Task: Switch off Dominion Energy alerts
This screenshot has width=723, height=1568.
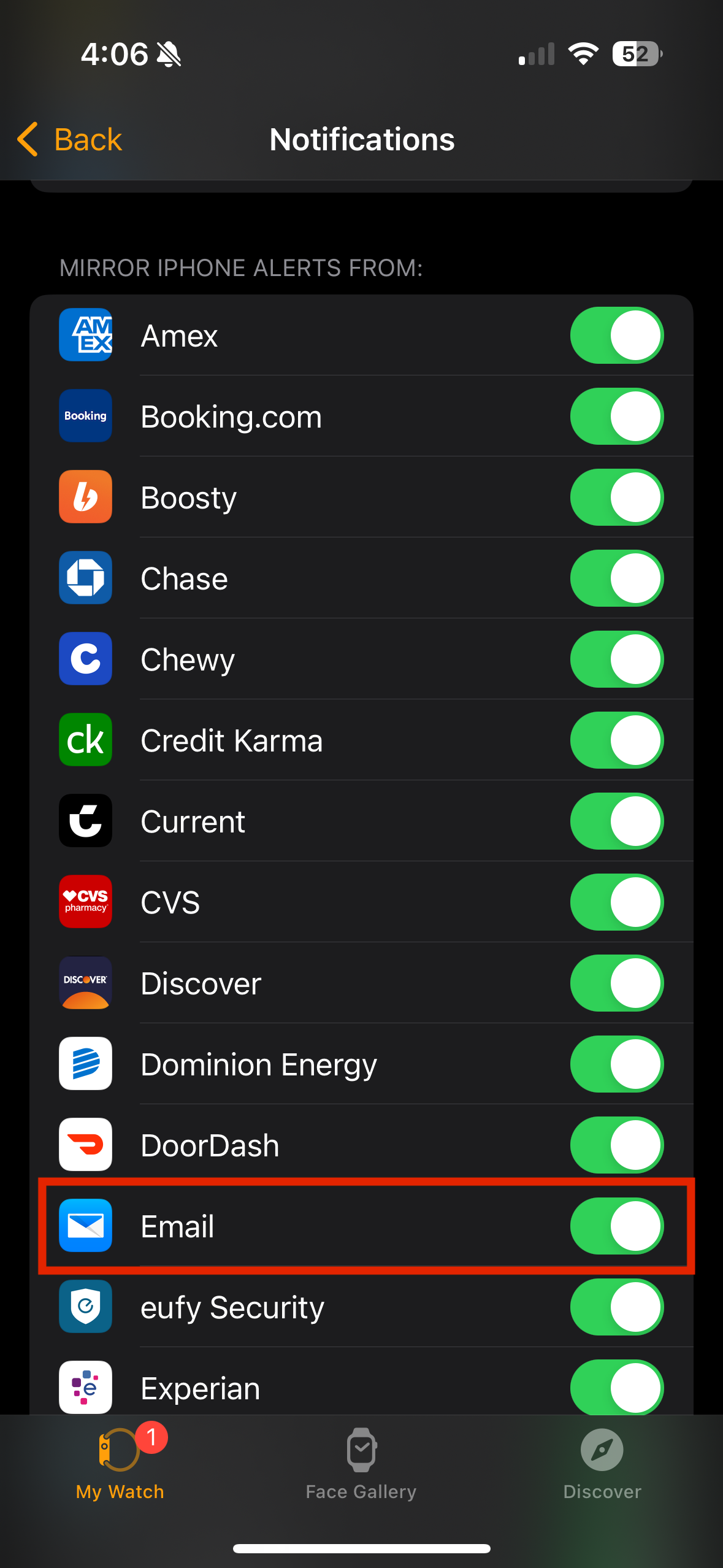Action: click(x=616, y=1064)
